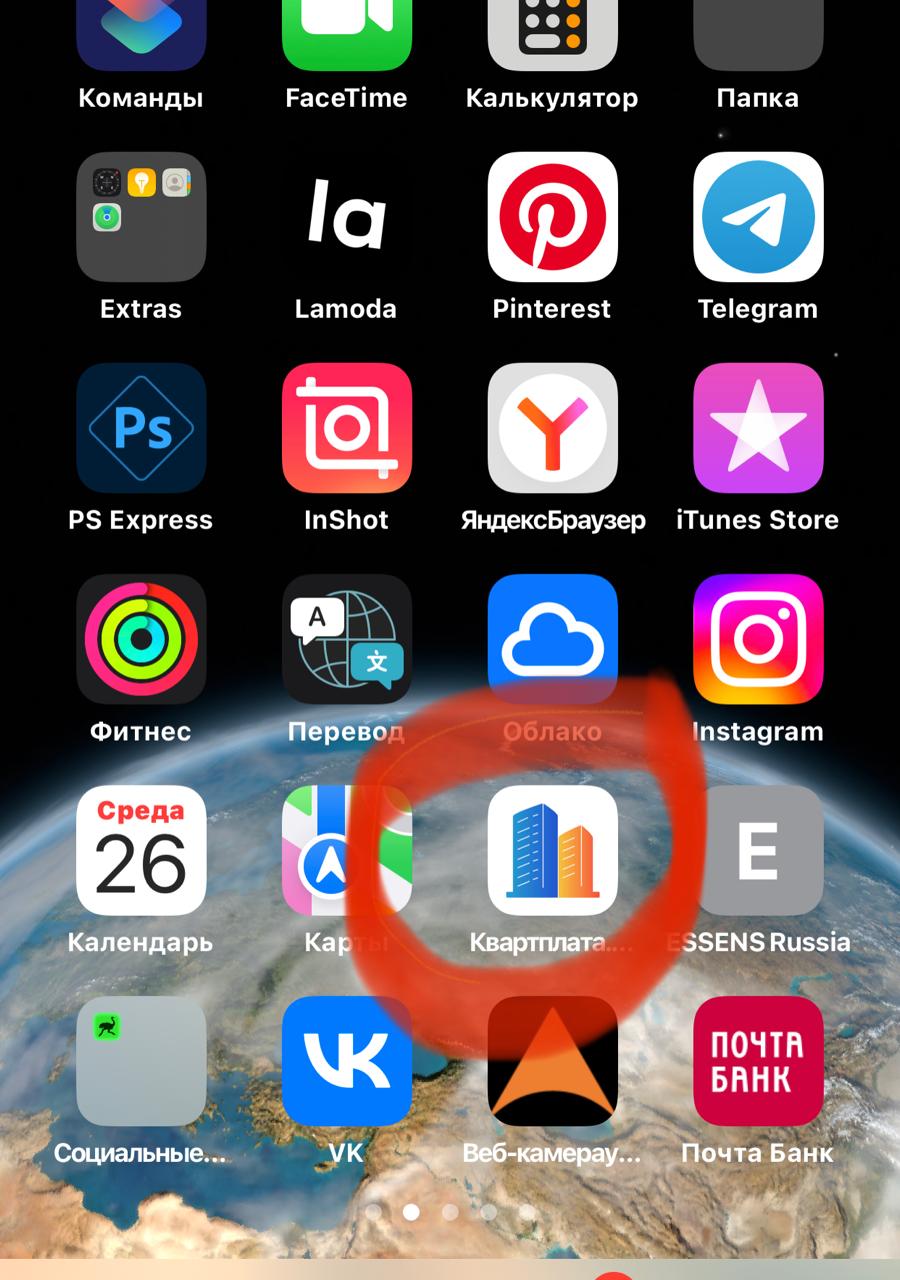Launch ЯндексБраузер
Viewport: 900px width, 1280px height.
point(552,428)
